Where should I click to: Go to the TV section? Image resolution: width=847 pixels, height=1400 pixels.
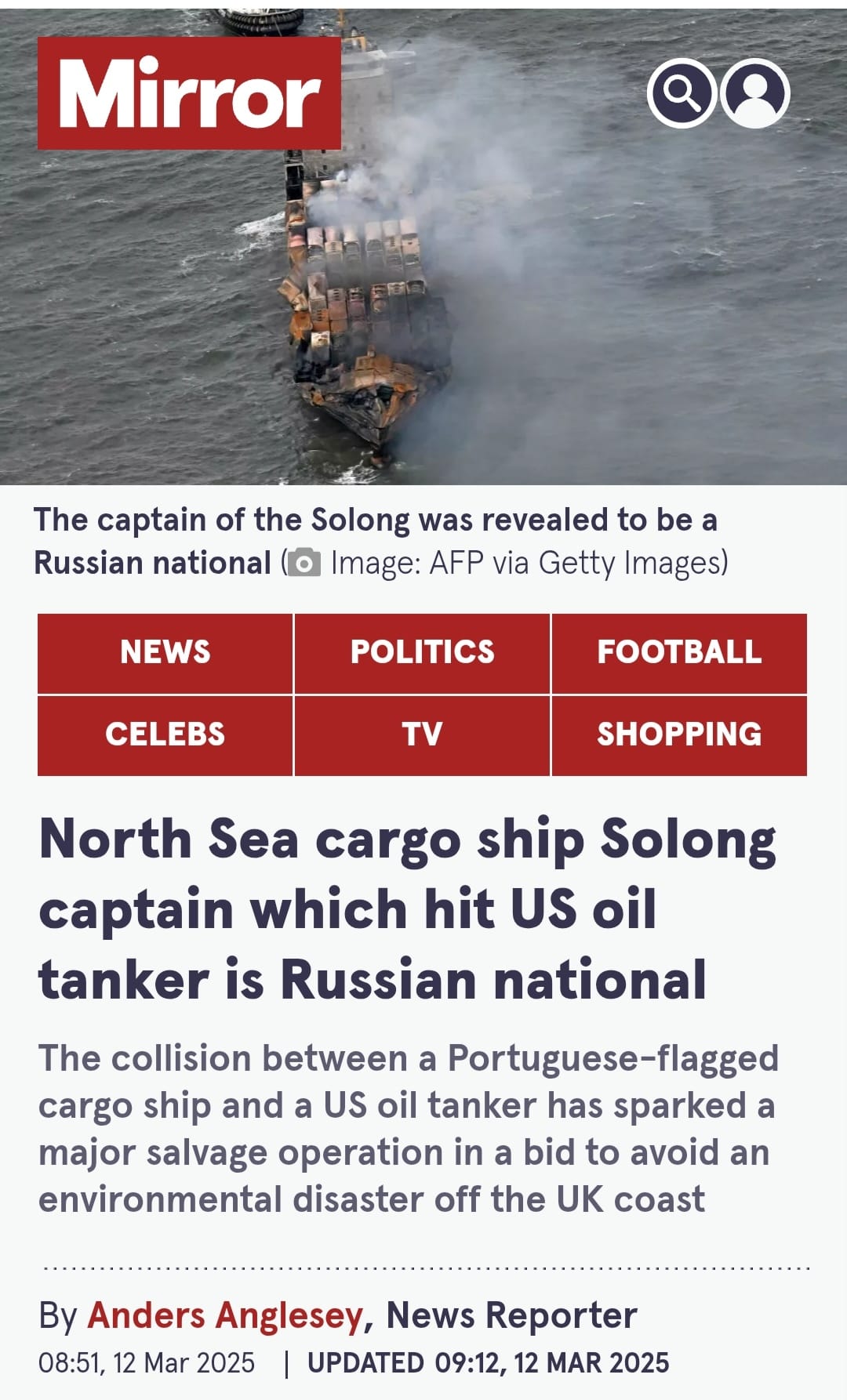pos(422,735)
